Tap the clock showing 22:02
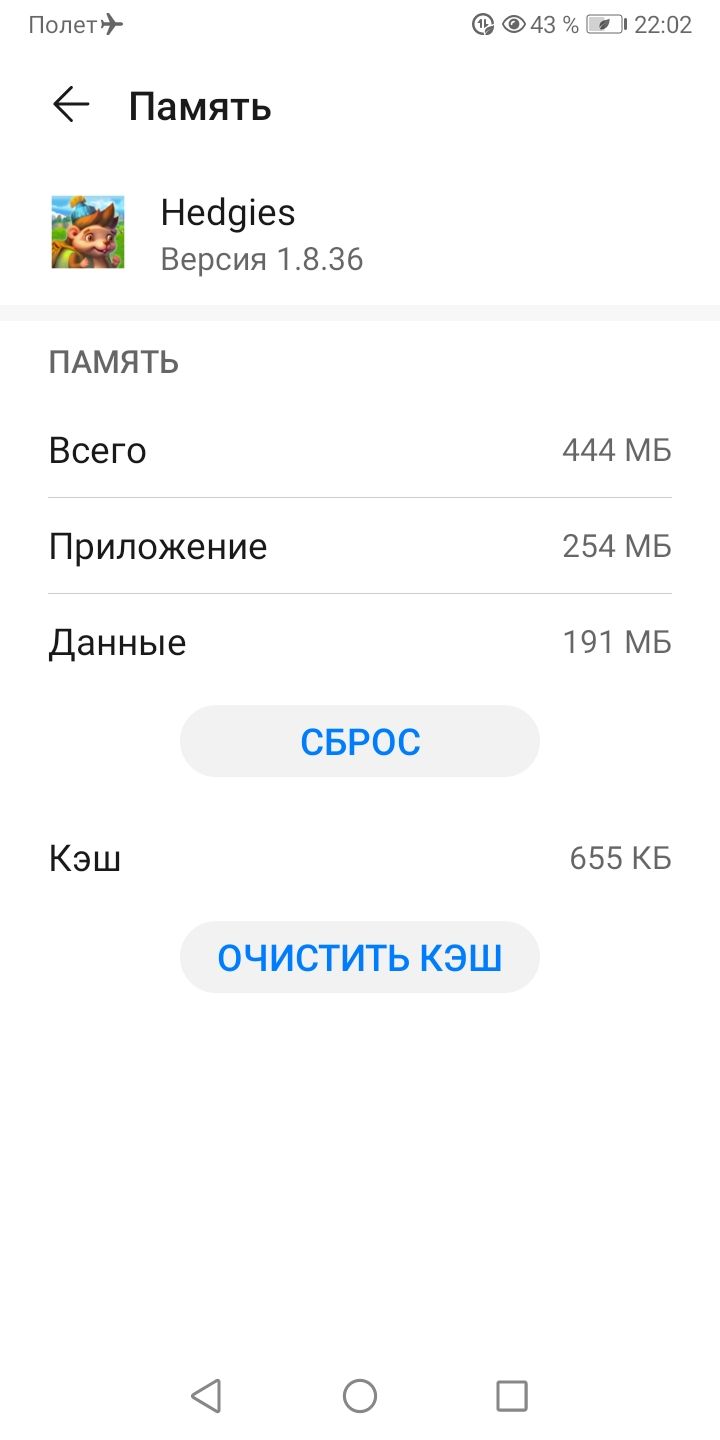 pos(662,25)
